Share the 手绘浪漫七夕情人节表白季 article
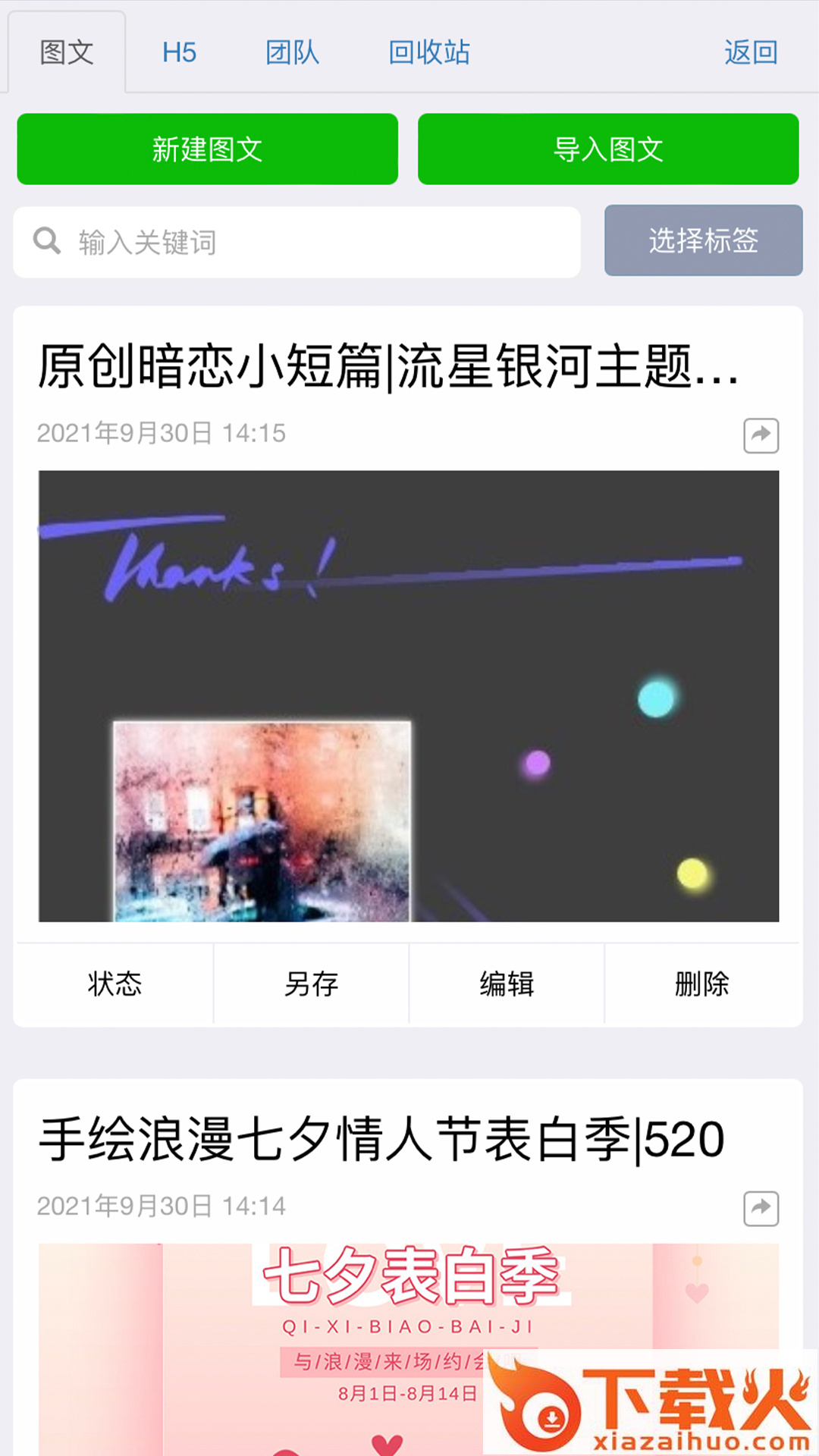The width and height of the screenshot is (819, 1456). (761, 1208)
